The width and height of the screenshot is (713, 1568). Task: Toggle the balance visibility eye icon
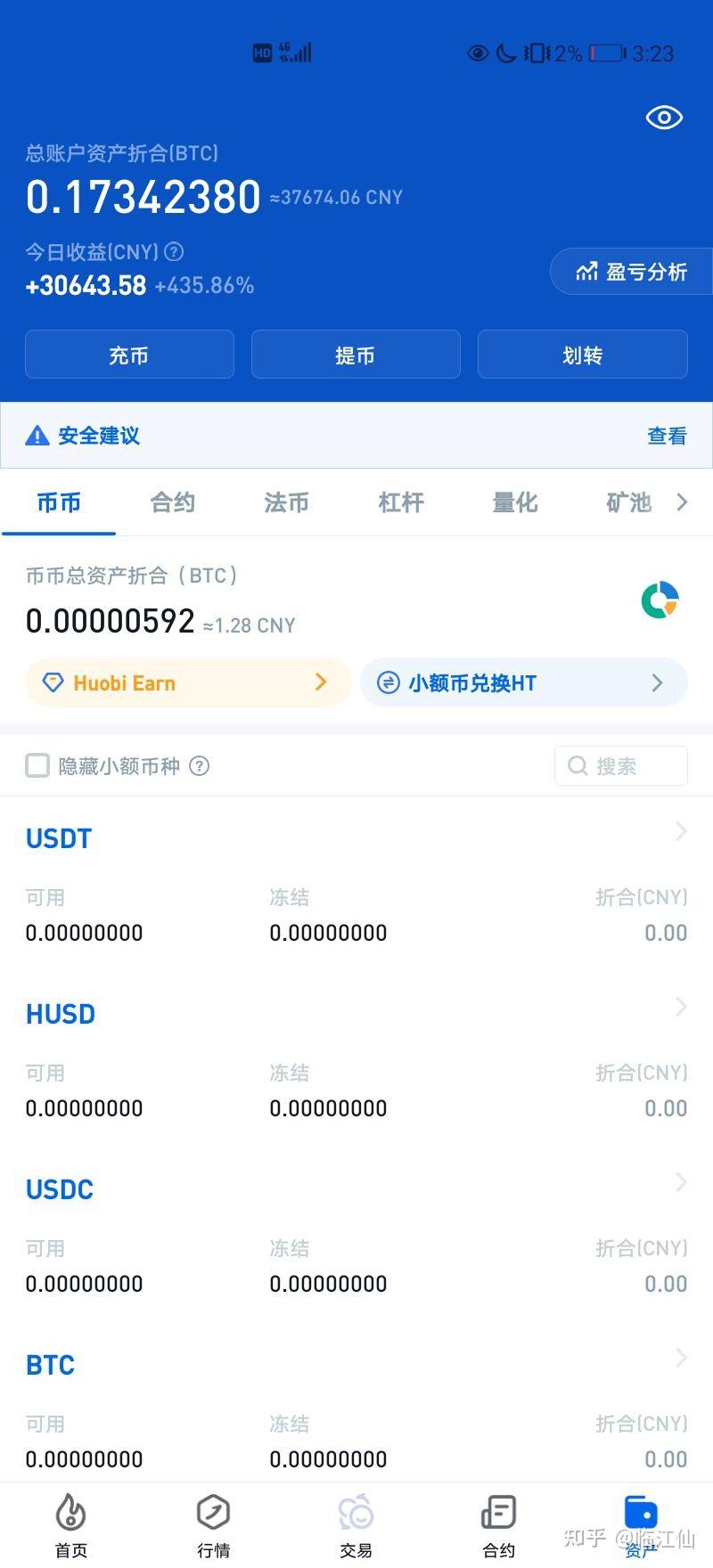point(662,117)
